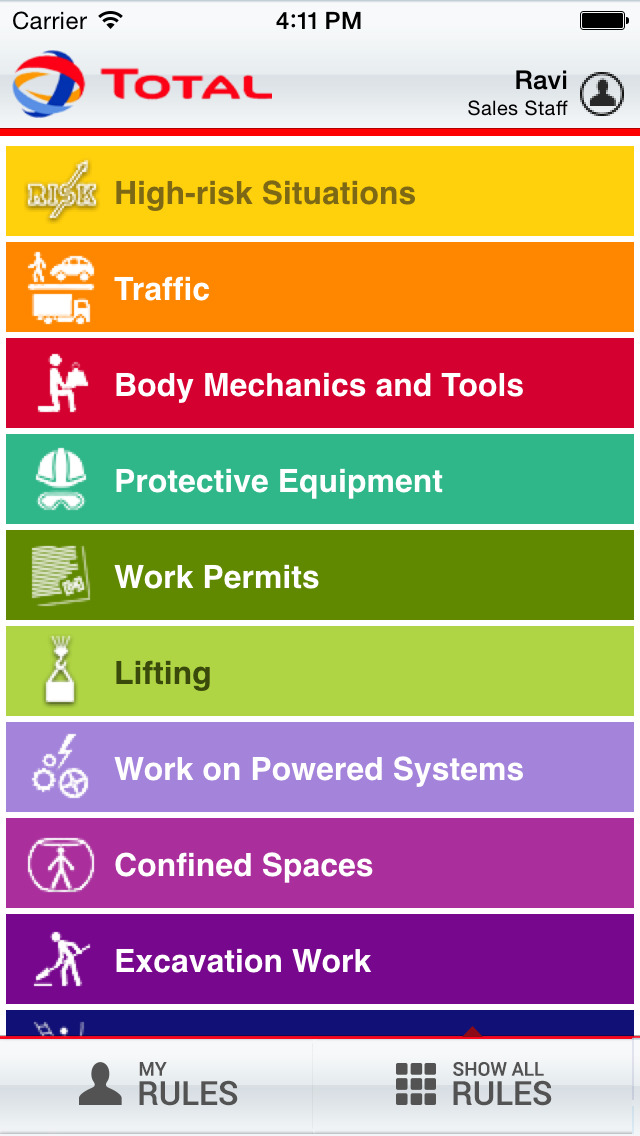This screenshot has width=640, height=1136.
Task: View the Excavation Work rules
Action: (320, 960)
